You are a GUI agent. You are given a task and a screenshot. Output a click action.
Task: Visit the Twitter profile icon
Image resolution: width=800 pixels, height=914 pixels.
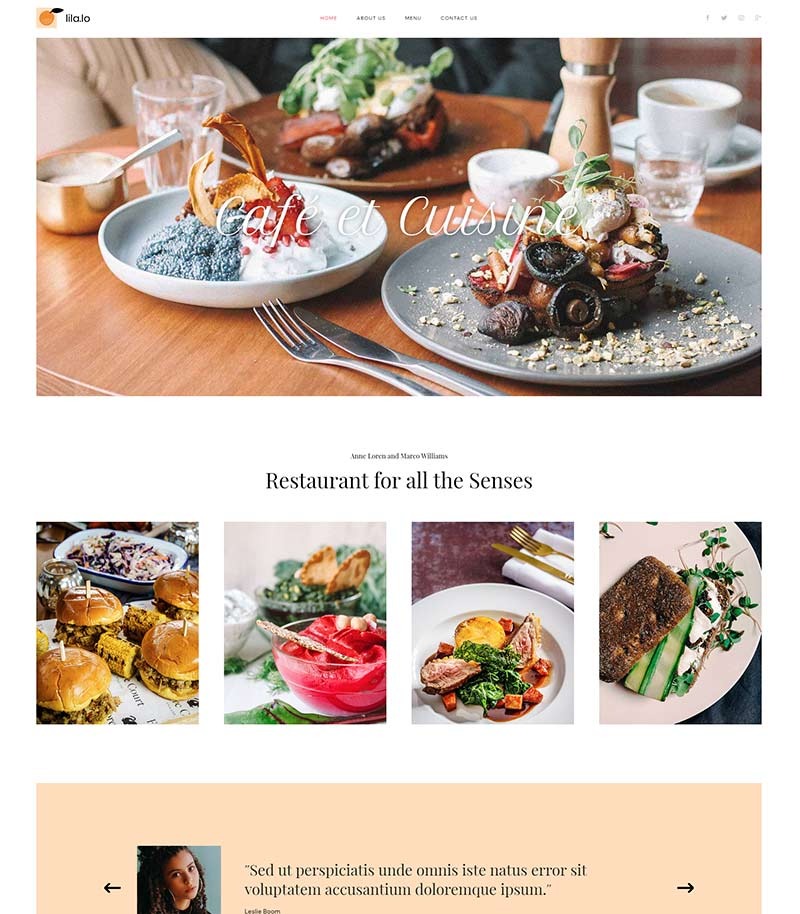[724, 18]
